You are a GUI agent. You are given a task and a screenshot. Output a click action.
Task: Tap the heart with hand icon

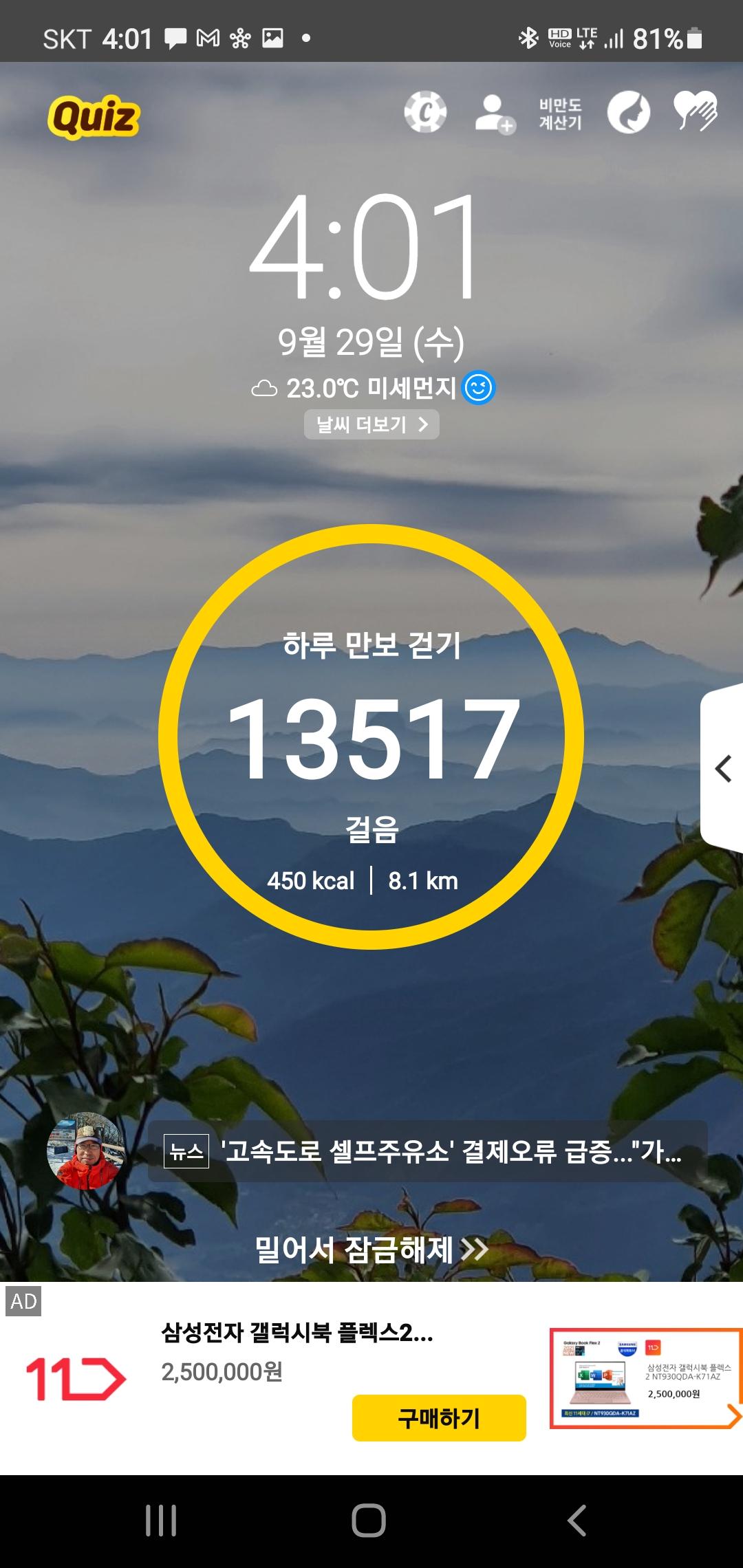coord(695,111)
